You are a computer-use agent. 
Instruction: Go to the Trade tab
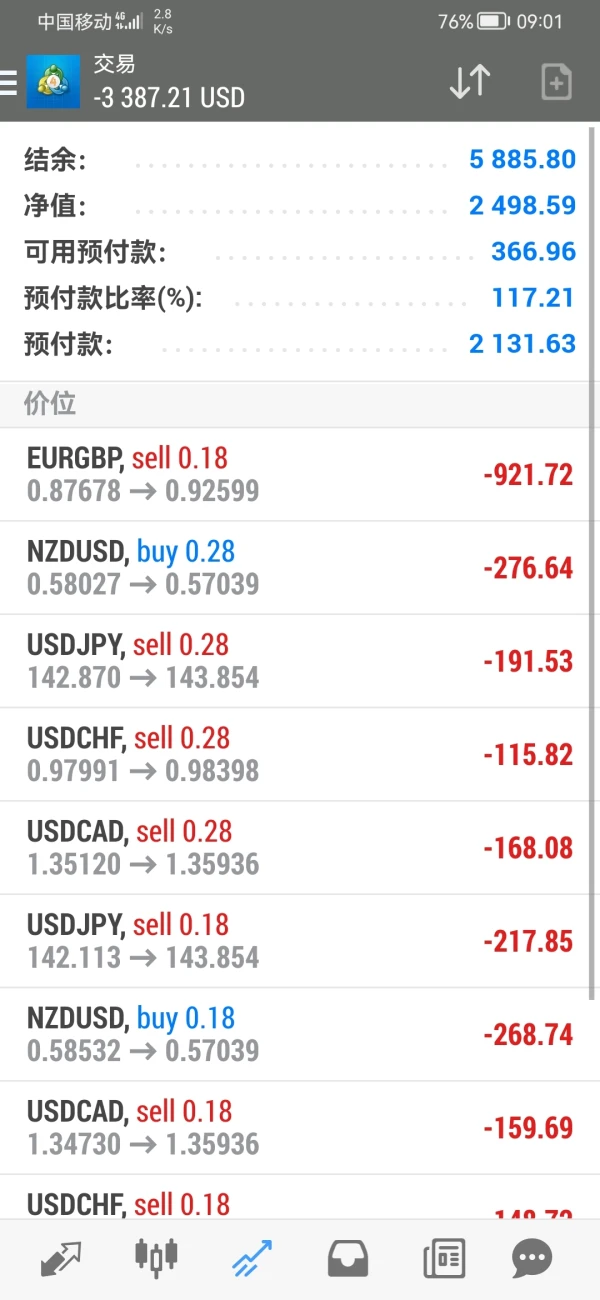pyautogui.click(x=251, y=1258)
